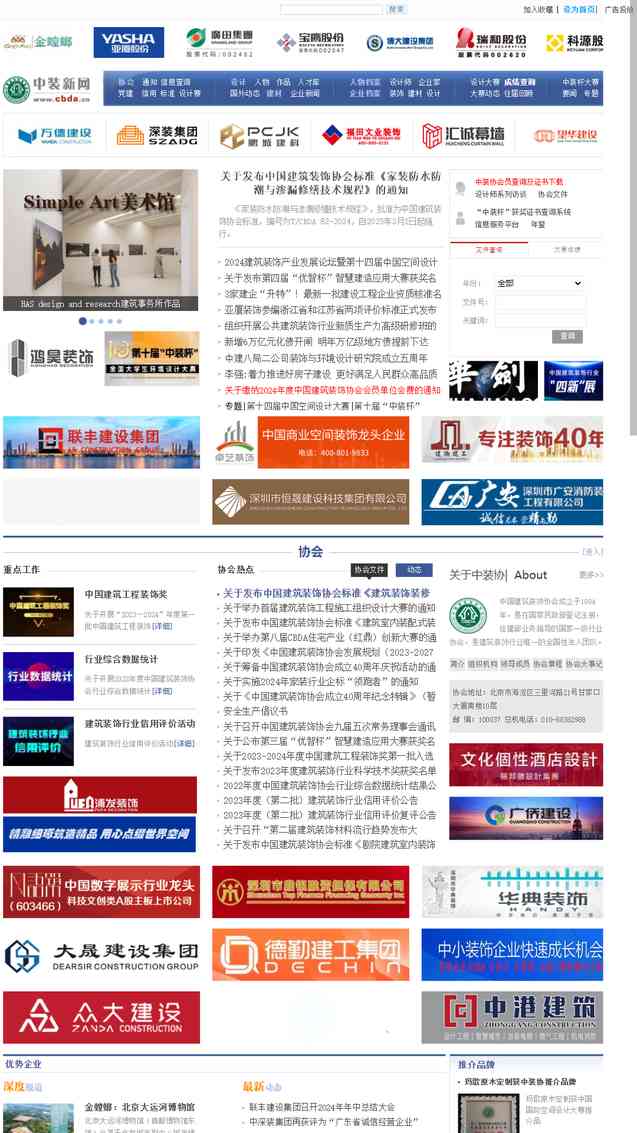637x1133 pixels.
Task: Switch to the 协会文件 tab
Action: click(x=369, y=570)
